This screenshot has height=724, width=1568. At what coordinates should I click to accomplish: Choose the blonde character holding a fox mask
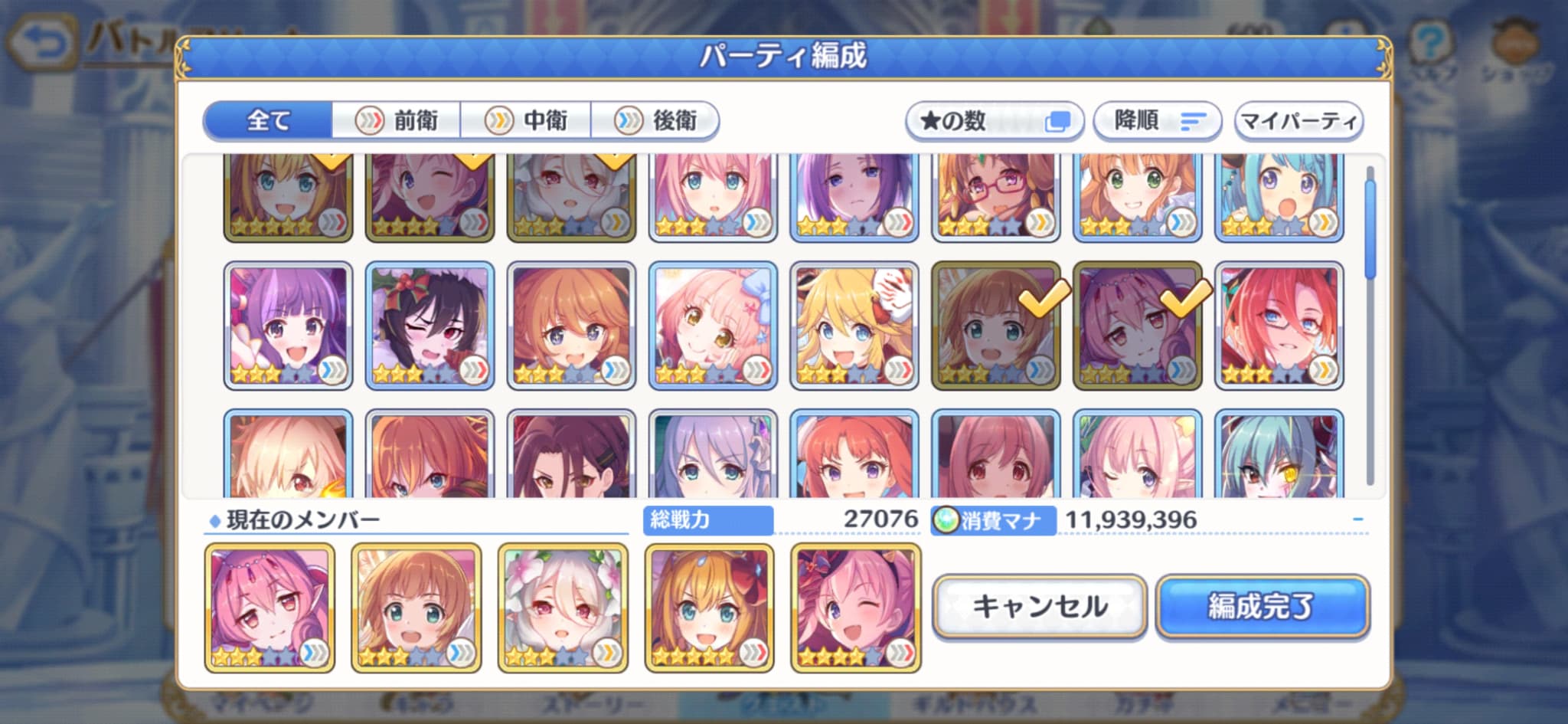point(854,326)
